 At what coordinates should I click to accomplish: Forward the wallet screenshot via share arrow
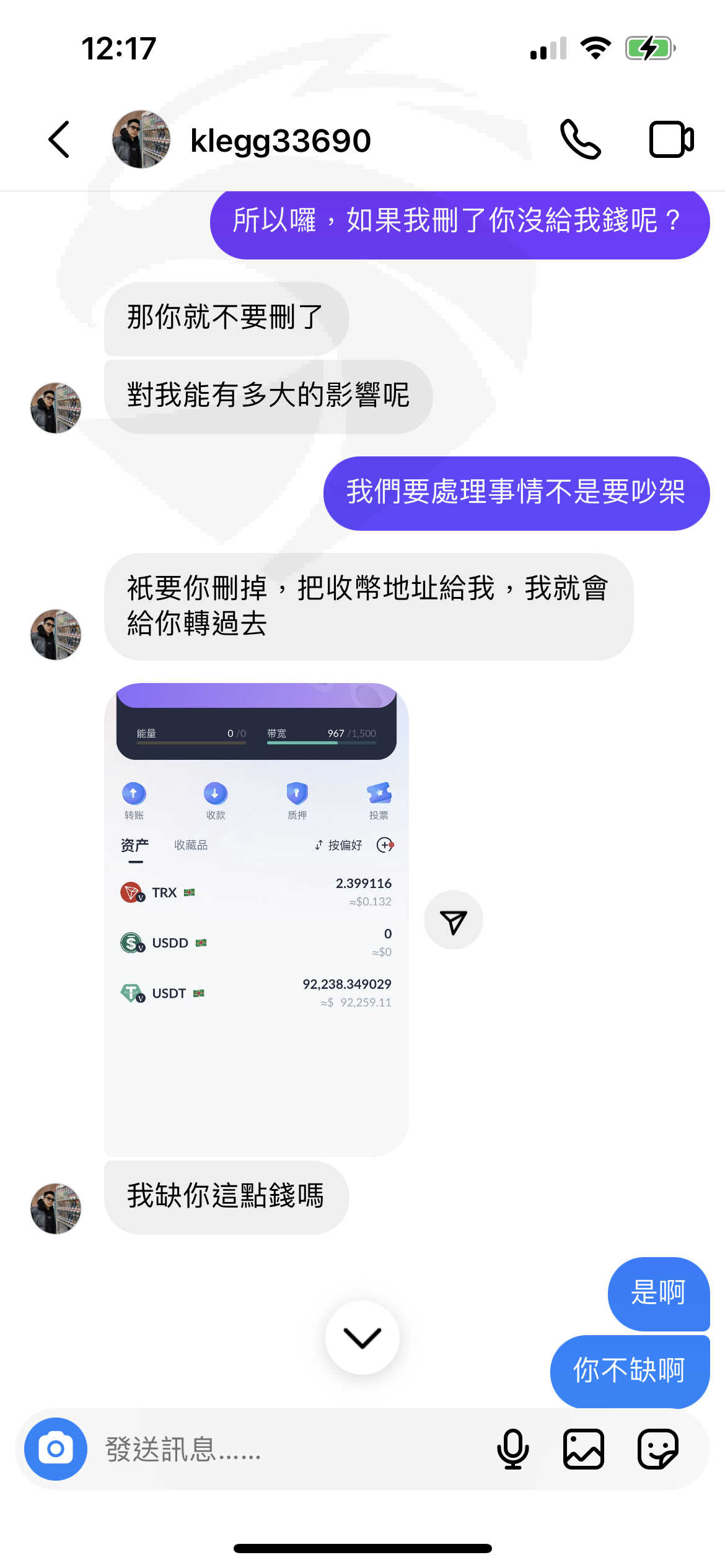[x=454, y=920]
